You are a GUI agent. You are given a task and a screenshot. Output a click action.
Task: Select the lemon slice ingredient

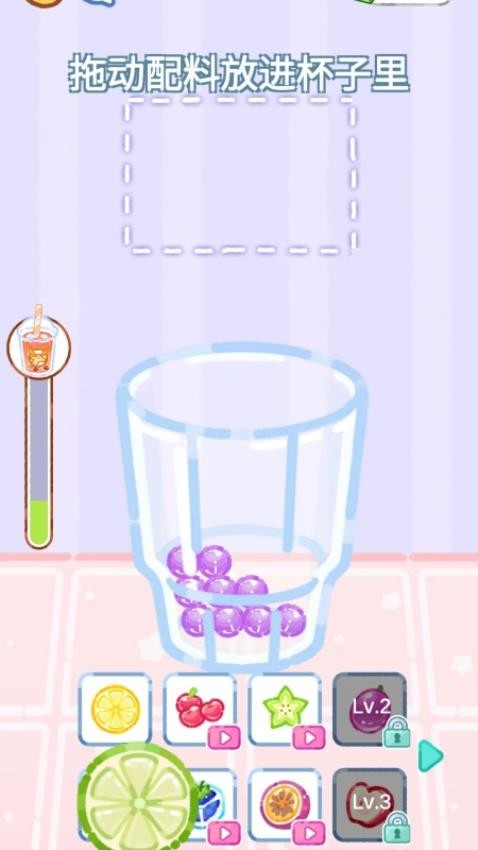coord(115,710)
